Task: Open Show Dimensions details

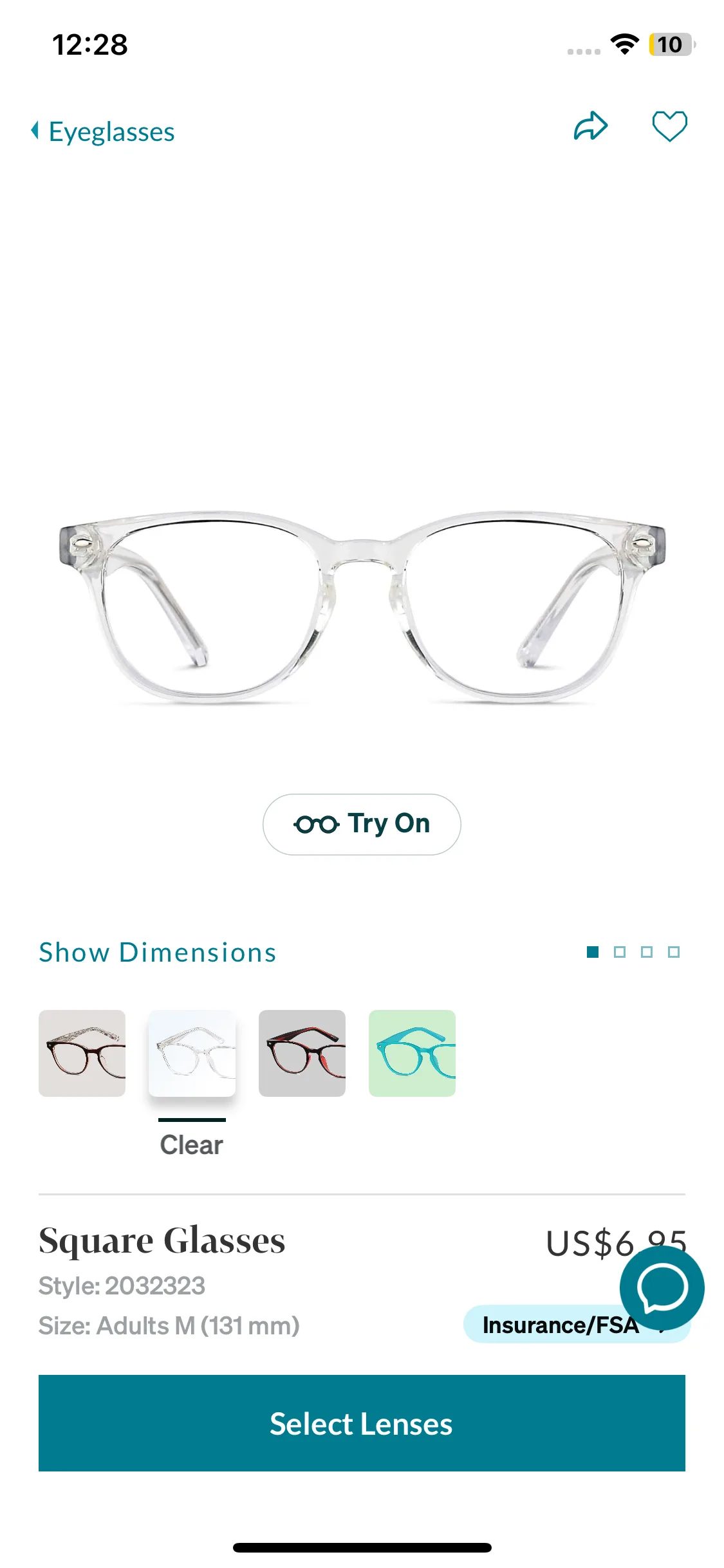Action: click(x=158, y=952)
